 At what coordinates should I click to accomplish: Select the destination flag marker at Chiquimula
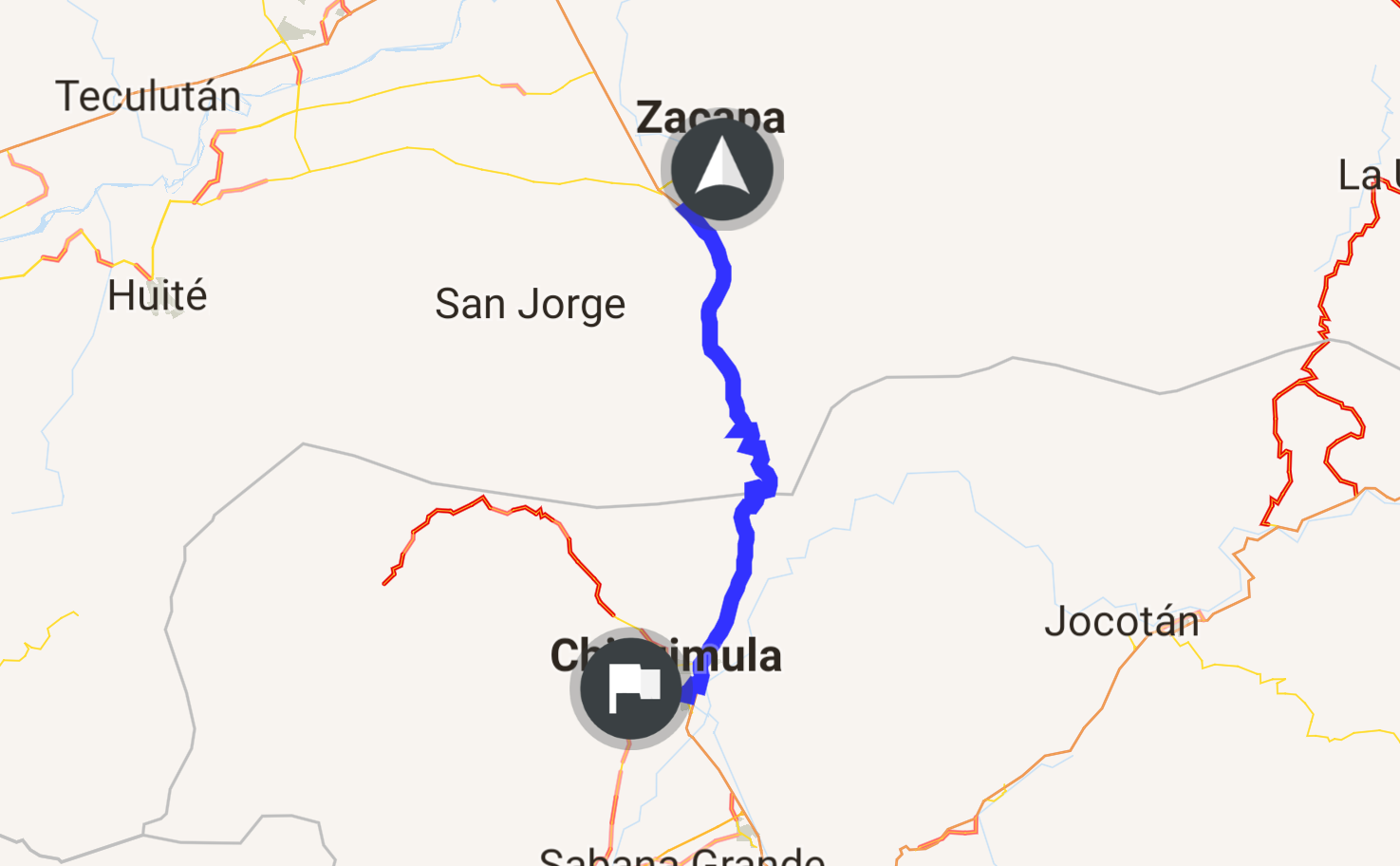630,688
